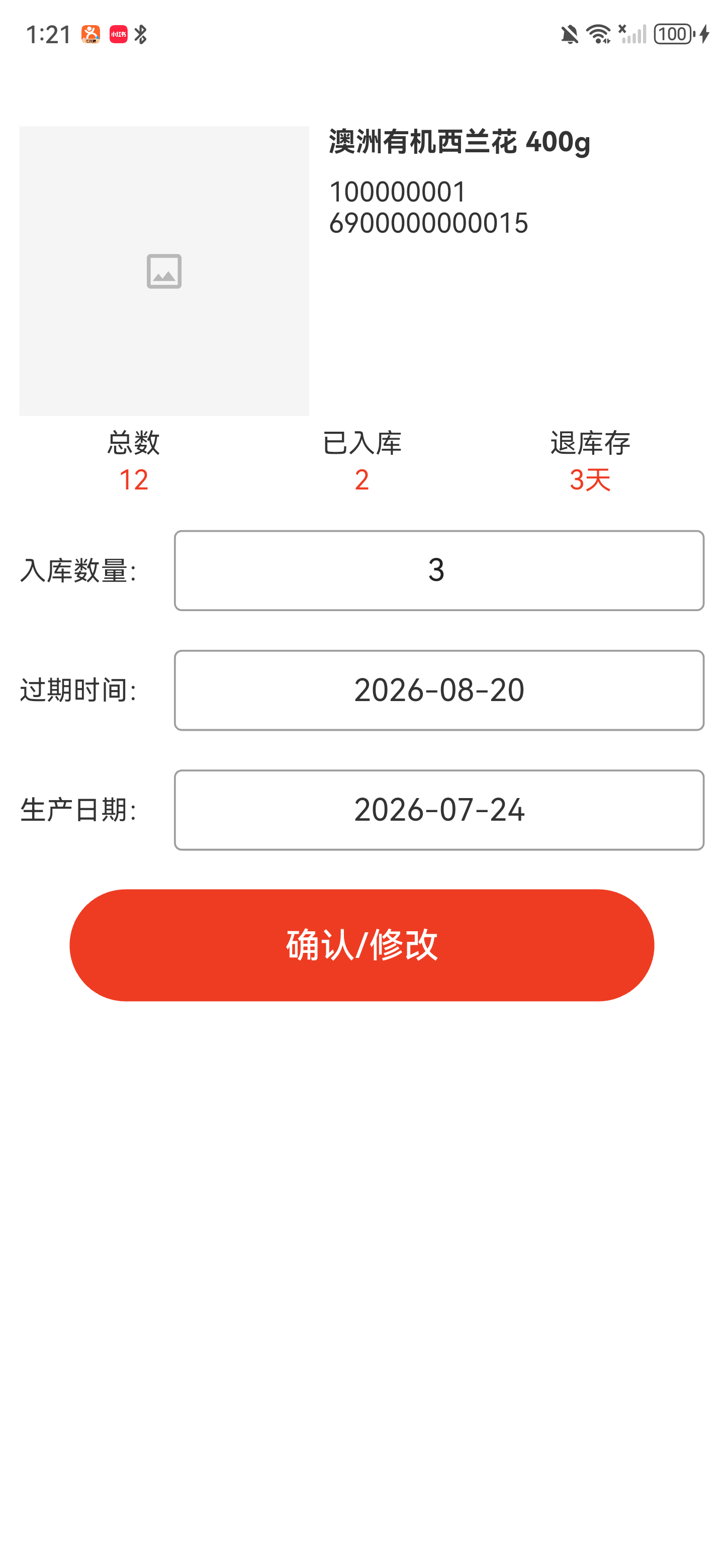Change the 生产日期 production date

[438, 810]
